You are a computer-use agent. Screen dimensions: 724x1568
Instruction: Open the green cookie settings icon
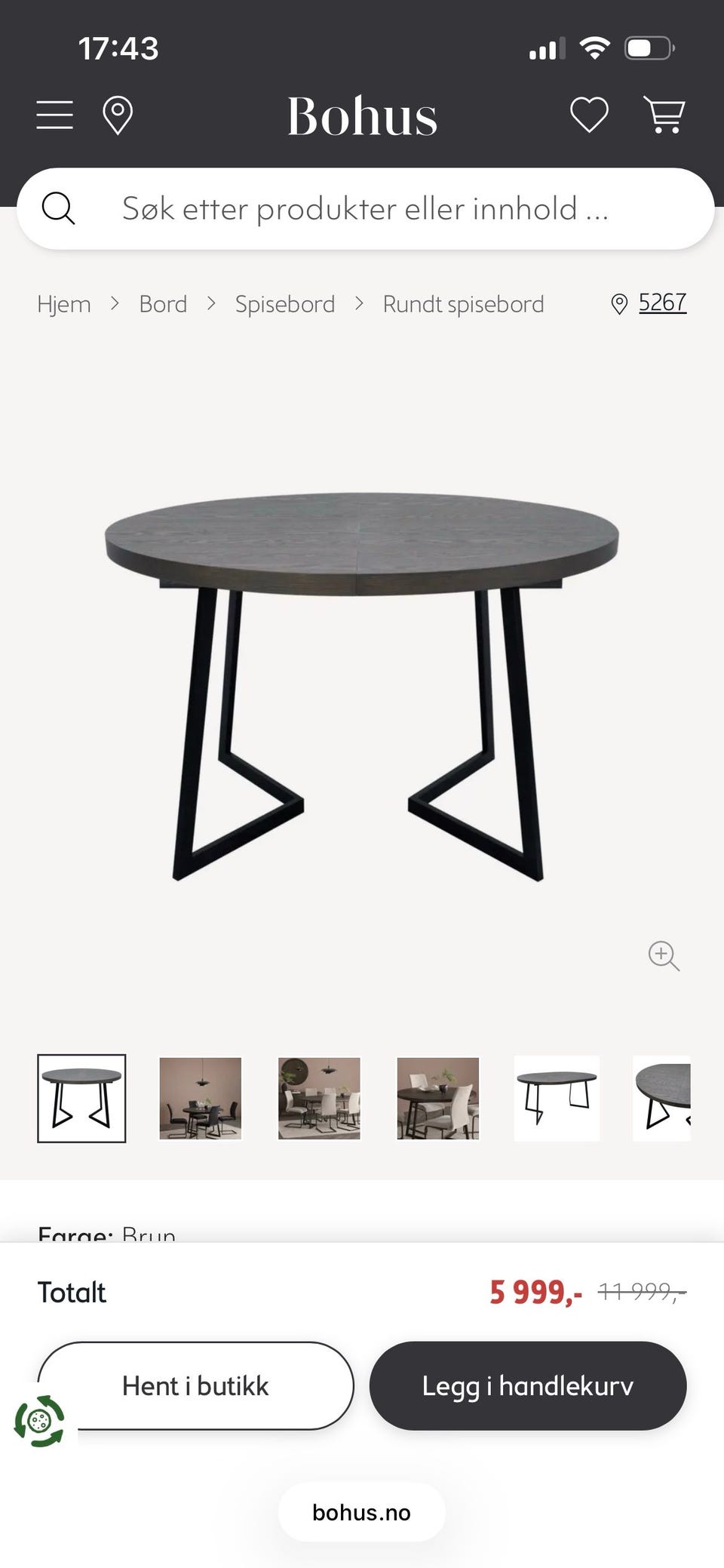point(39,1421)
